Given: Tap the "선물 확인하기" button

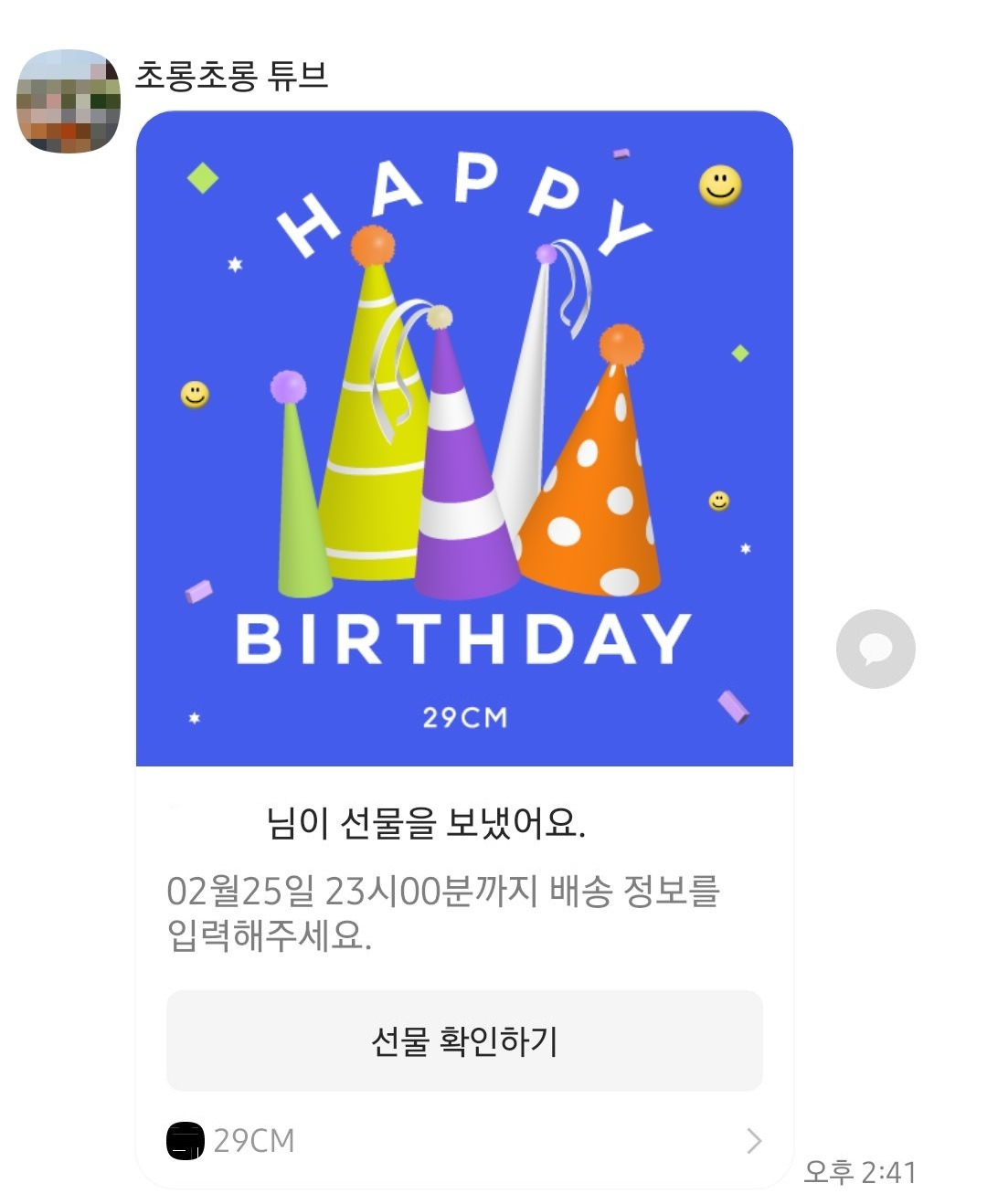Looking at the screenshot, I should (462, 1040).
